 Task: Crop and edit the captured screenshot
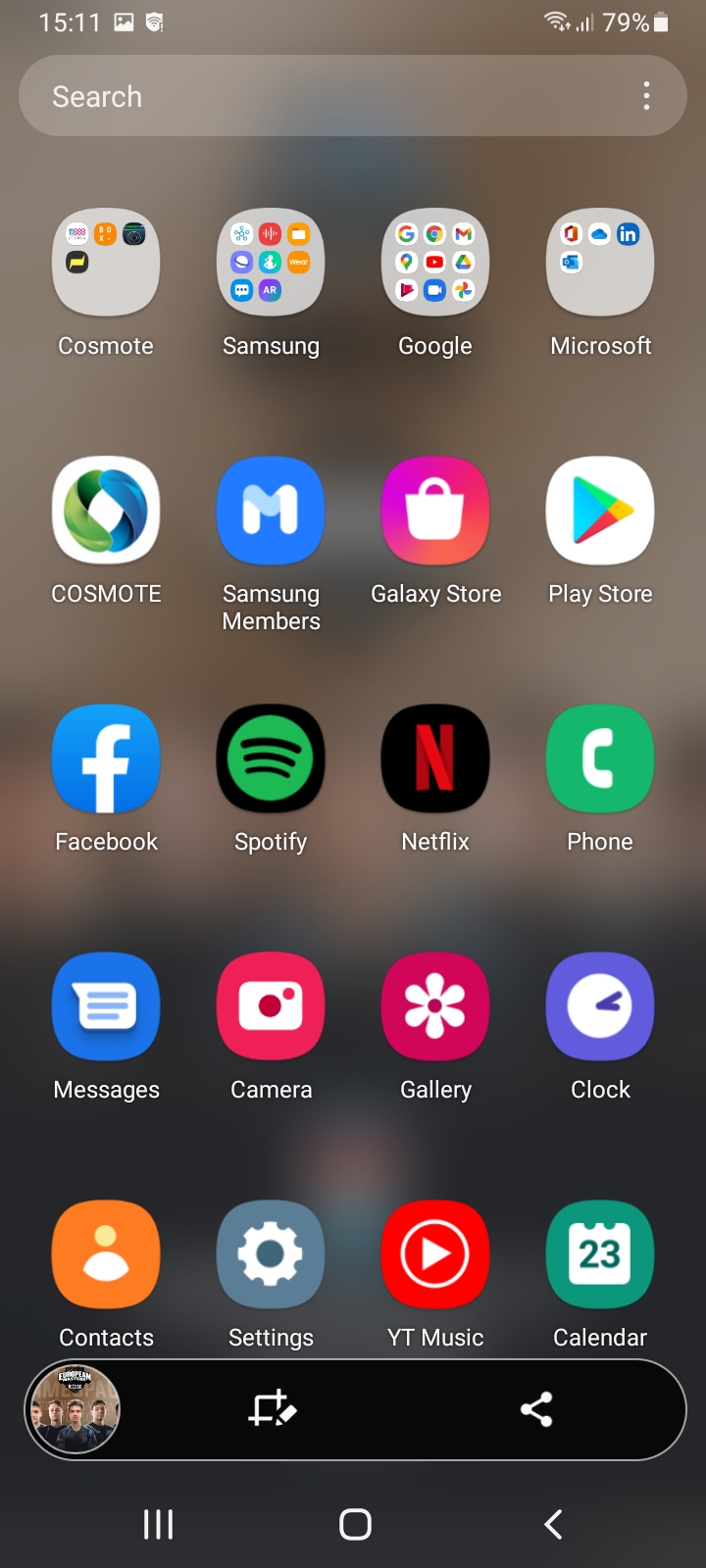click(x=272, y=1409)
